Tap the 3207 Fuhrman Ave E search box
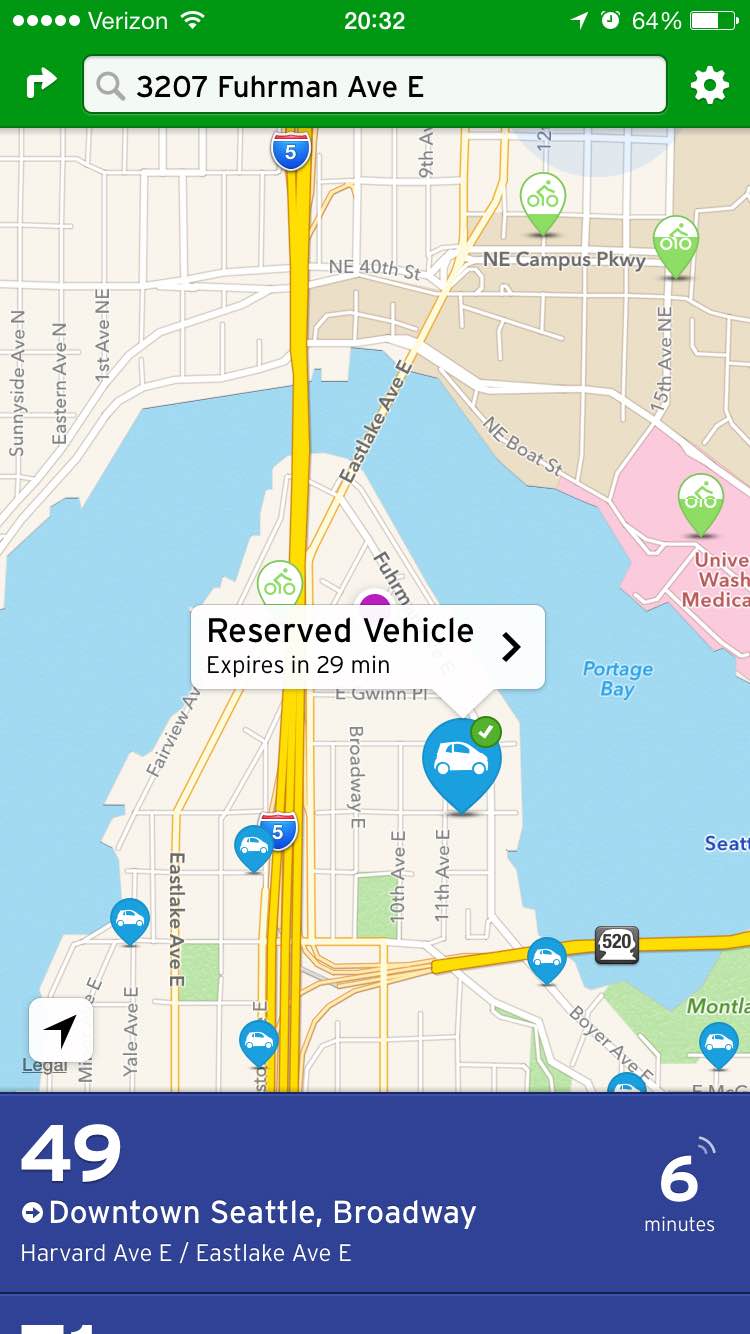The image size is (750, 1334). click(375, 86)
